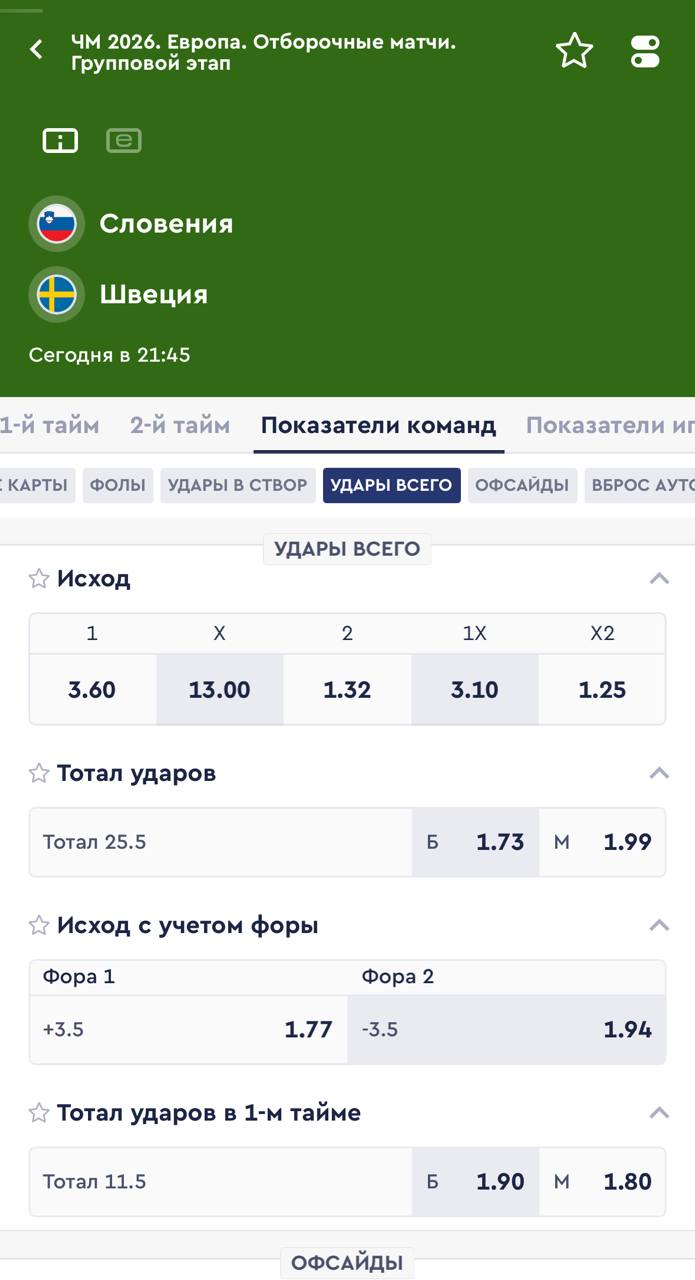The image size is (695, 1280).
Task: Select double chance X2 at 1.25
Action: [602, 689]
